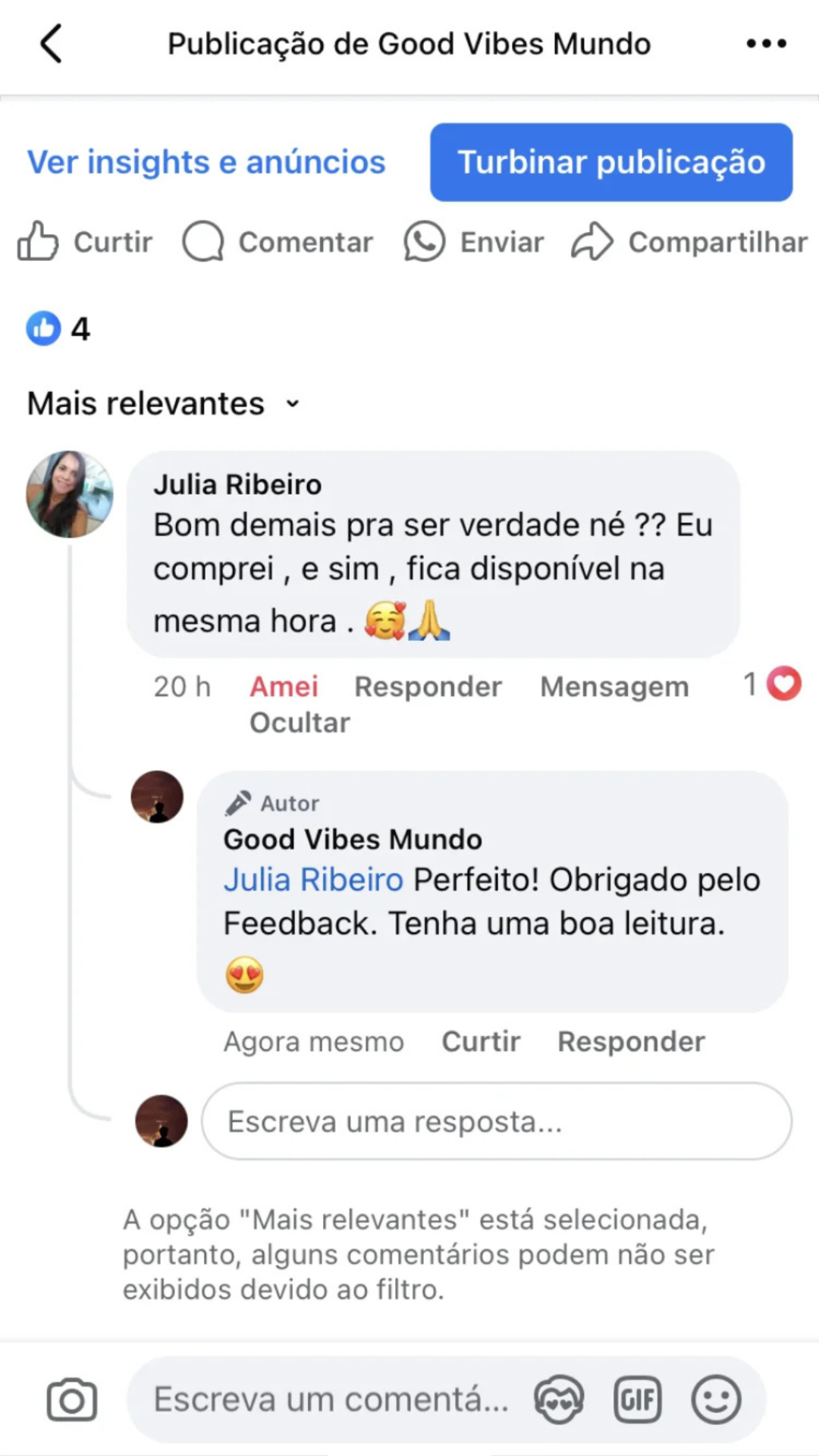This screenshot has height=1456, width=819.
Task: Tap Mensagem under Julia's comment
Action: click(614, 686)
